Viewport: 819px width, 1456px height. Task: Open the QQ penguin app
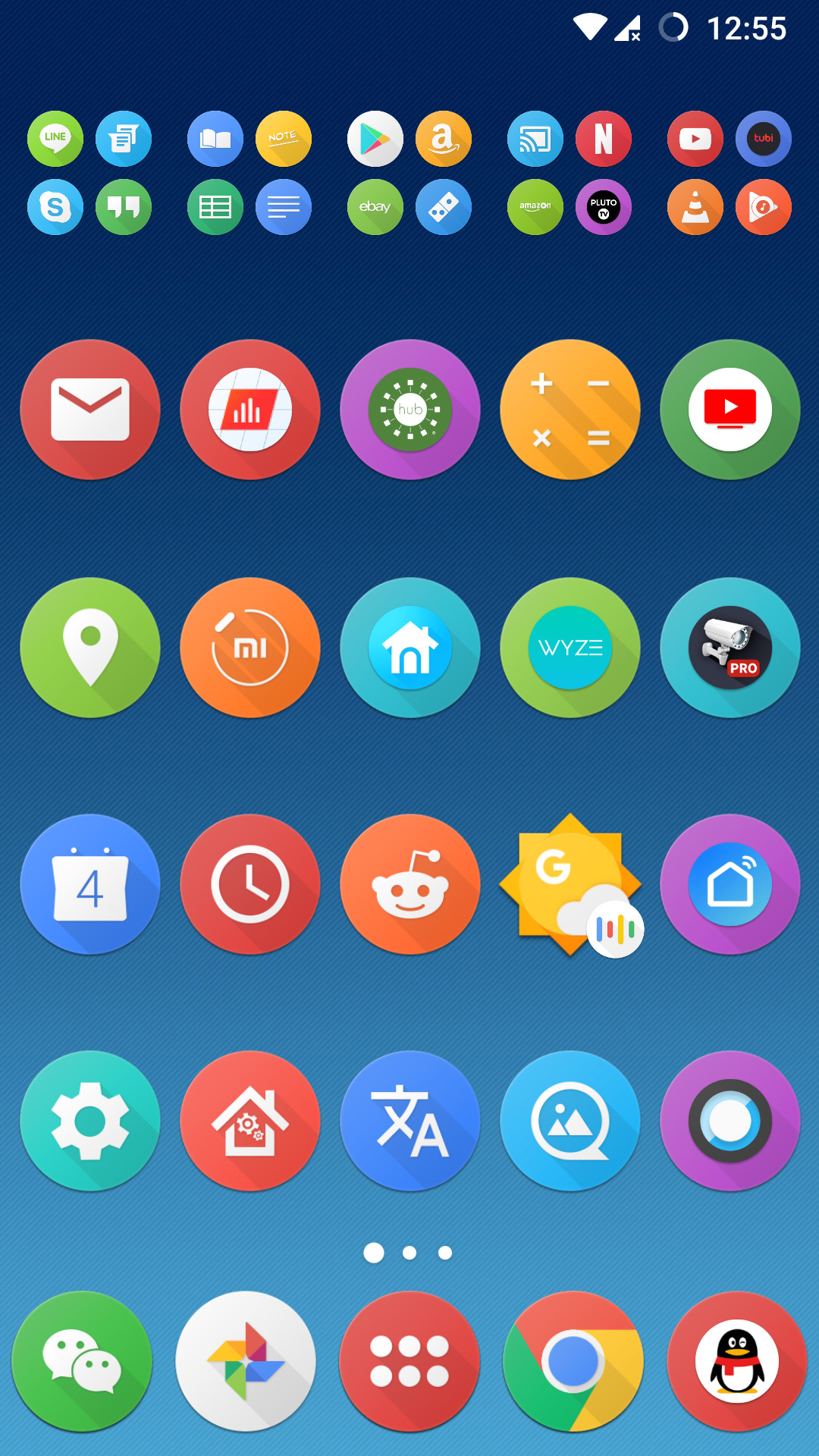click(737, 1361)
